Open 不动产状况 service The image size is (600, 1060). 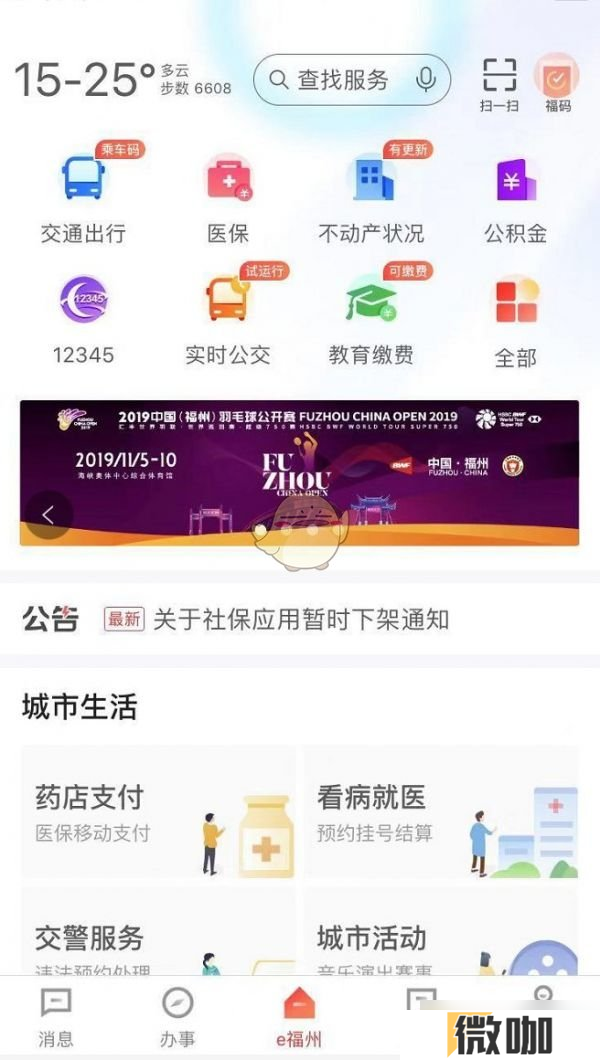point(371,196)
